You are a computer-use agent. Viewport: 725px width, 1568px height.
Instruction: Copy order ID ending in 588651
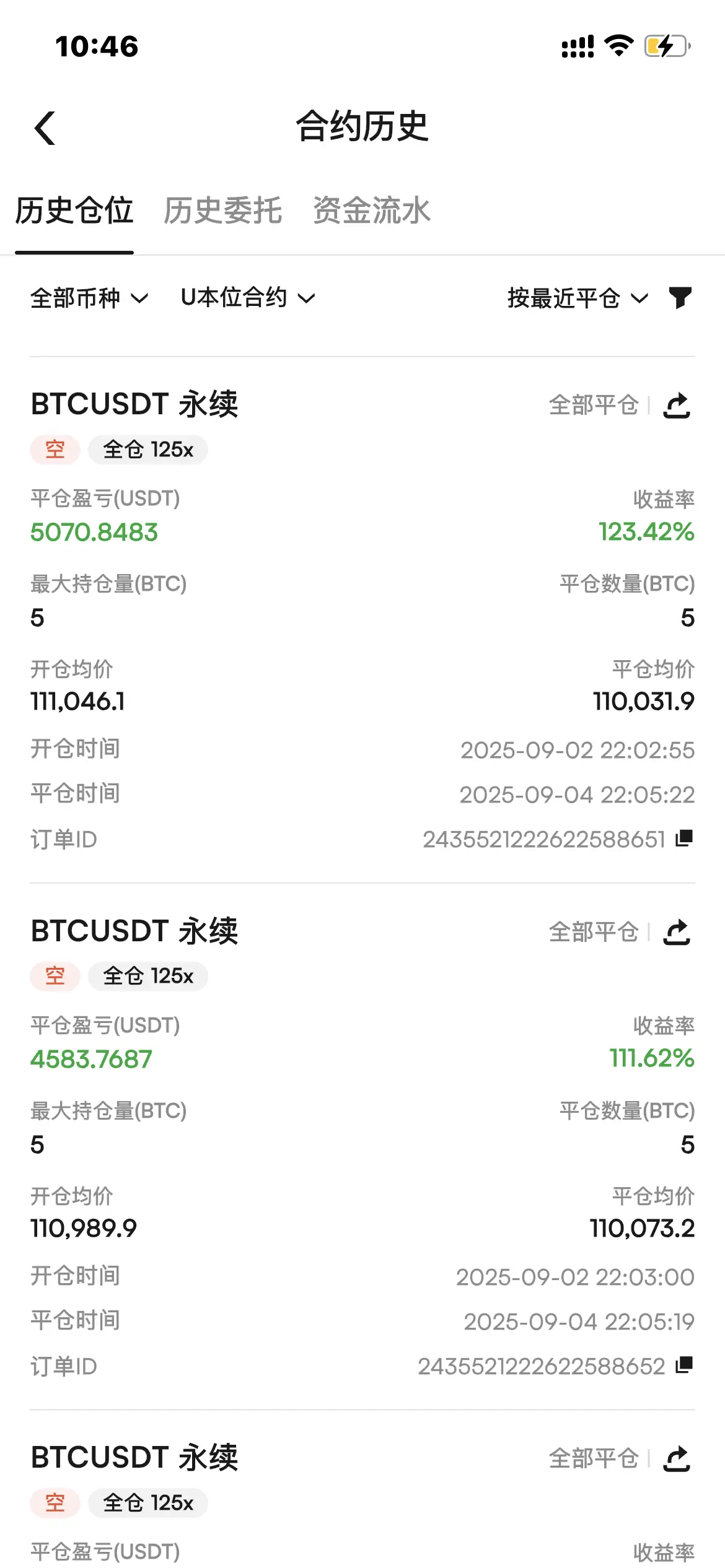coord(684,838)
